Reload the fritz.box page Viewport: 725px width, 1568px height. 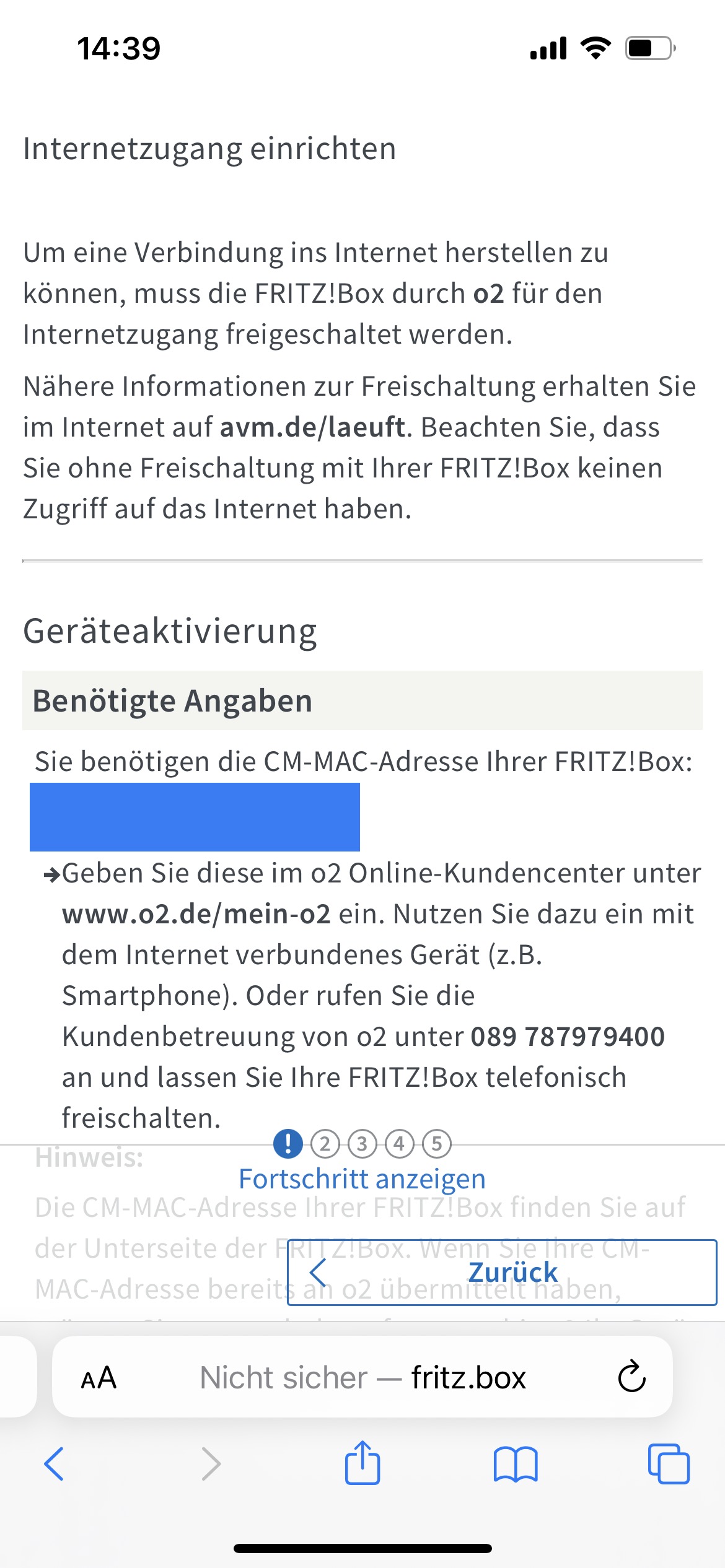[x=632, y=1377]
